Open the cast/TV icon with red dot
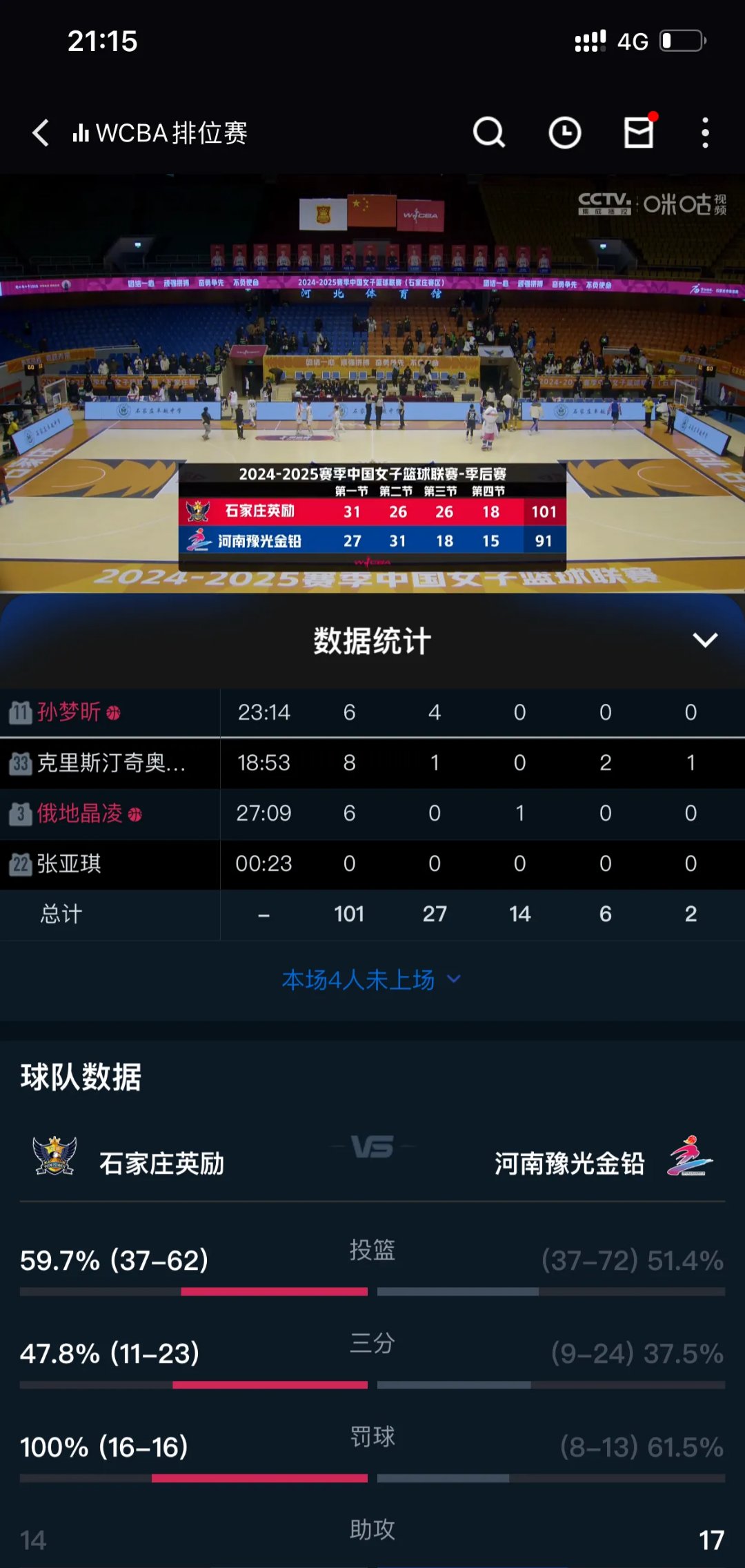This screenshot has height=1568, width=745. coord(638,133)
